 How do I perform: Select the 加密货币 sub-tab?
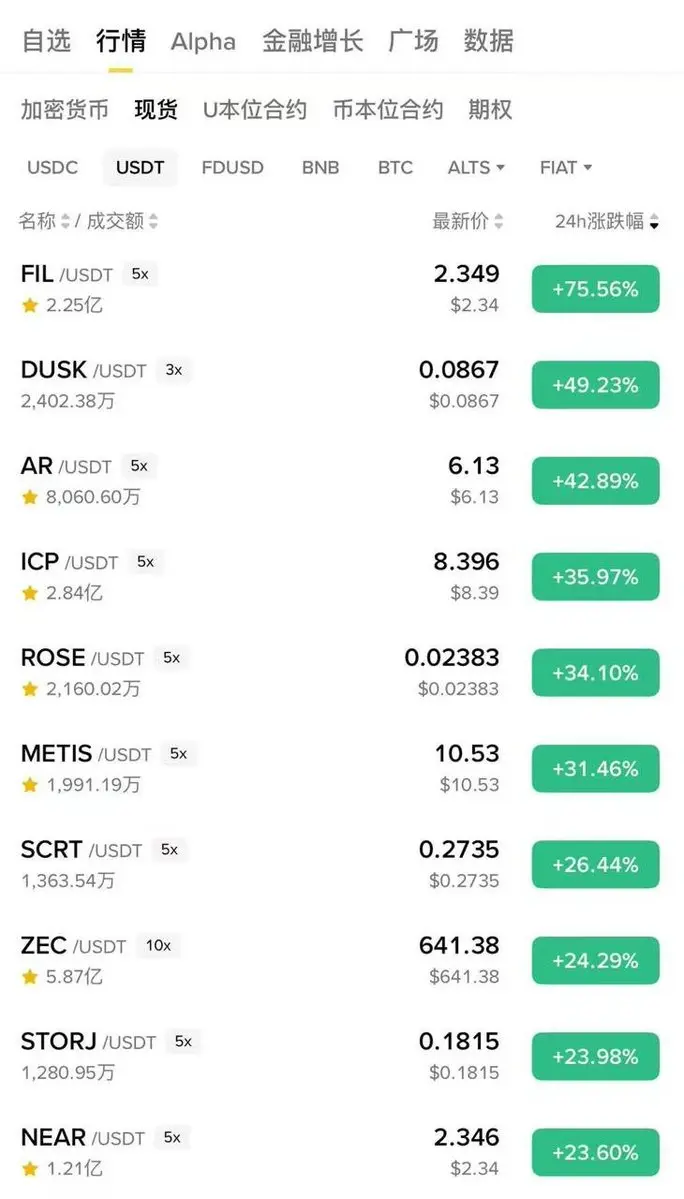point(64,110)
